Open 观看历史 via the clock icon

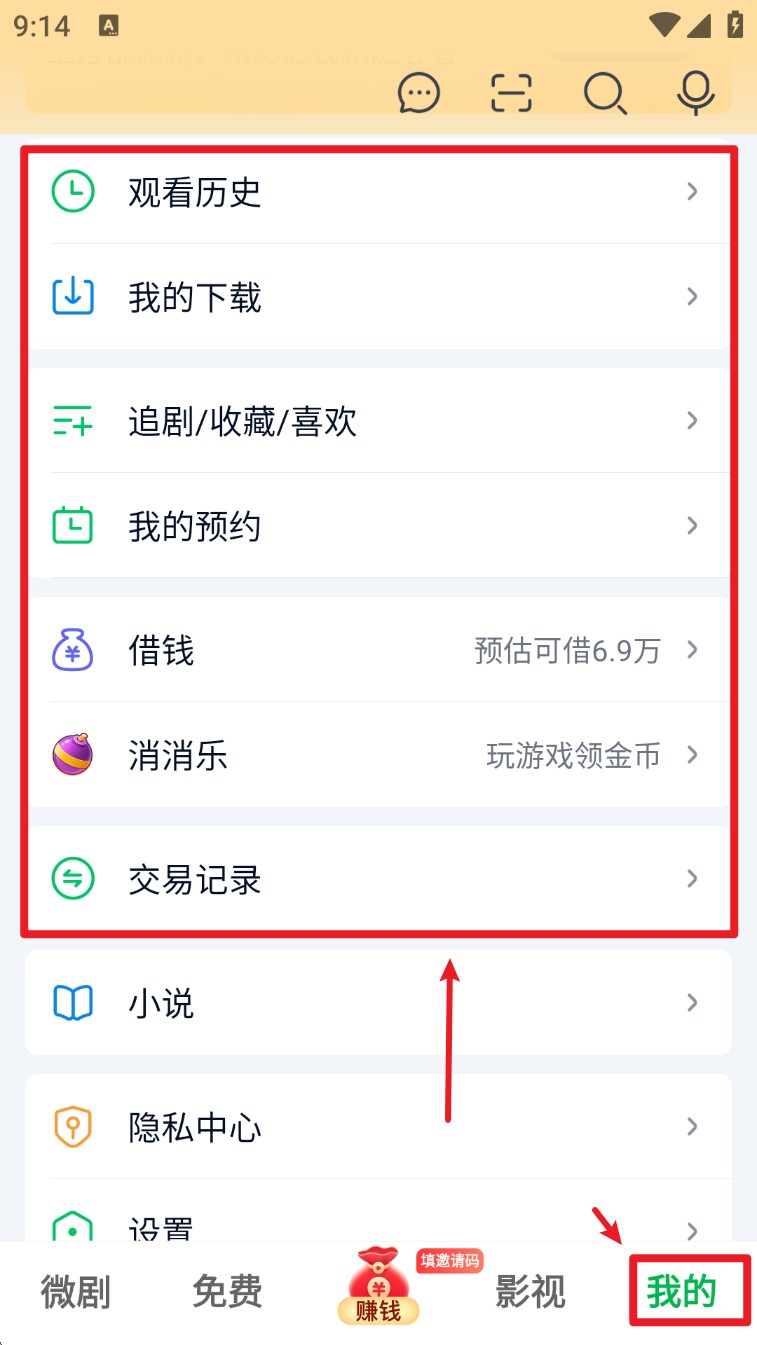71,191
